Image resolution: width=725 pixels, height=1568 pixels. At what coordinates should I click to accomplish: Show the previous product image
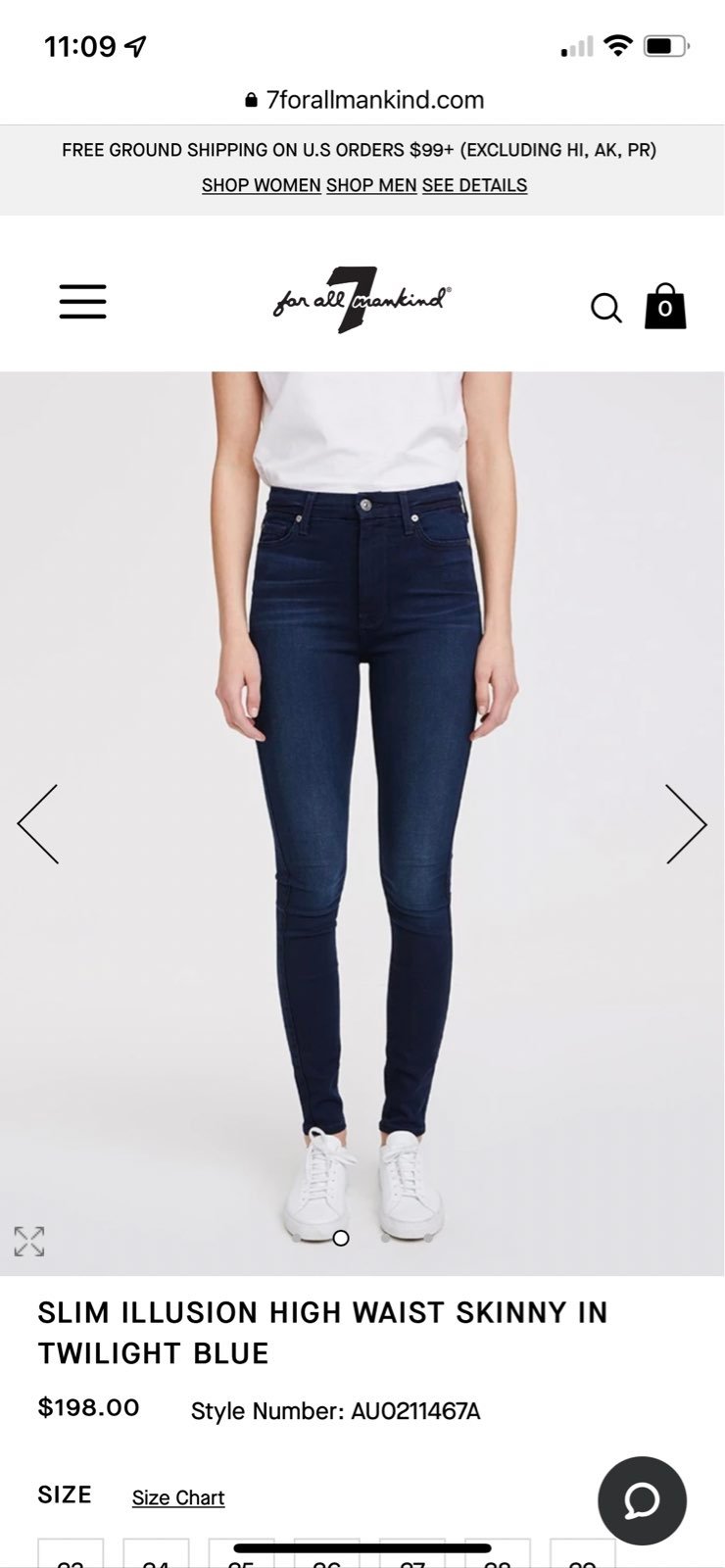point(38,824)
